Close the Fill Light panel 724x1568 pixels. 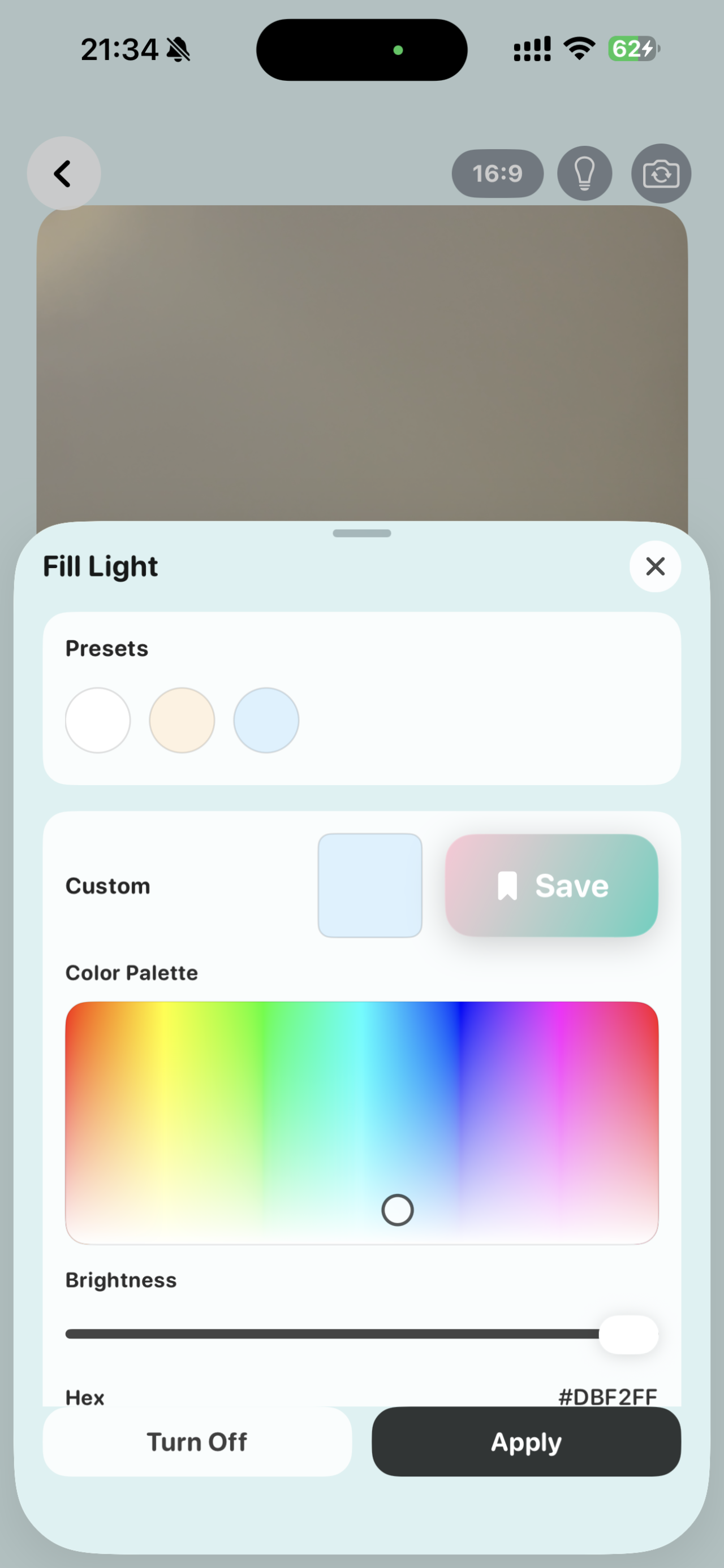[x=654, y=566]
